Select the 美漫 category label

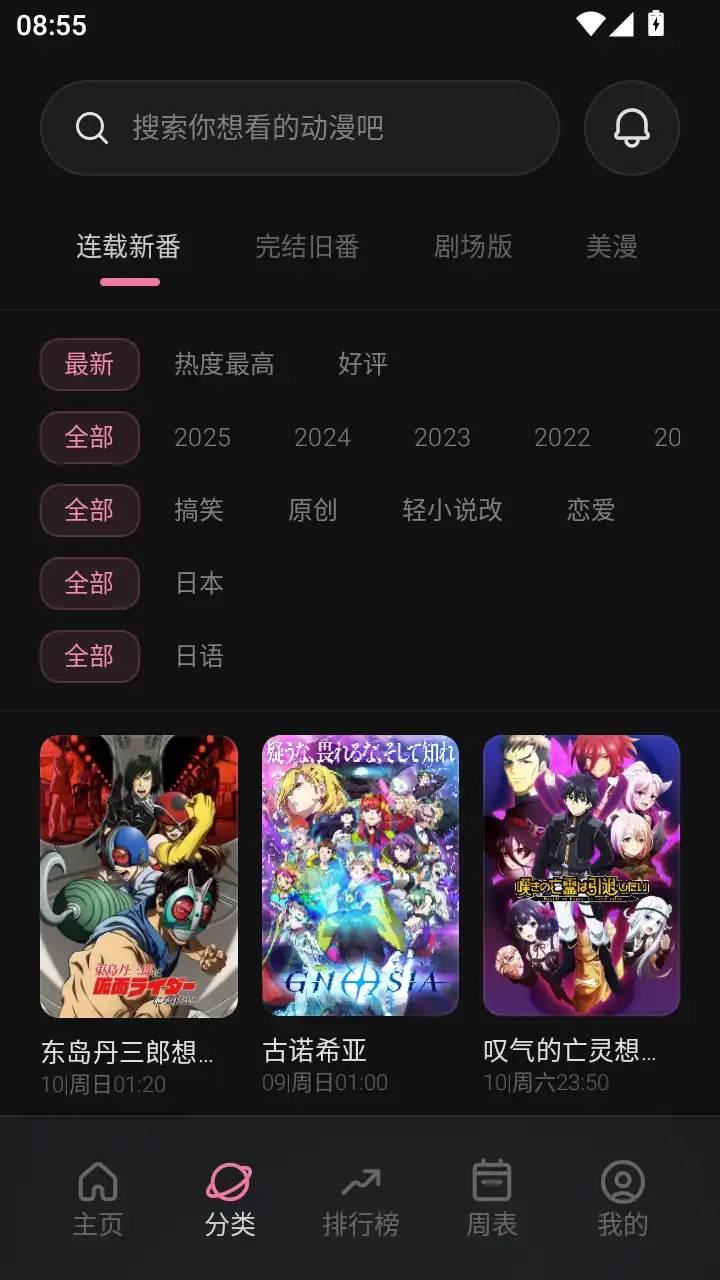click(611, 247)
